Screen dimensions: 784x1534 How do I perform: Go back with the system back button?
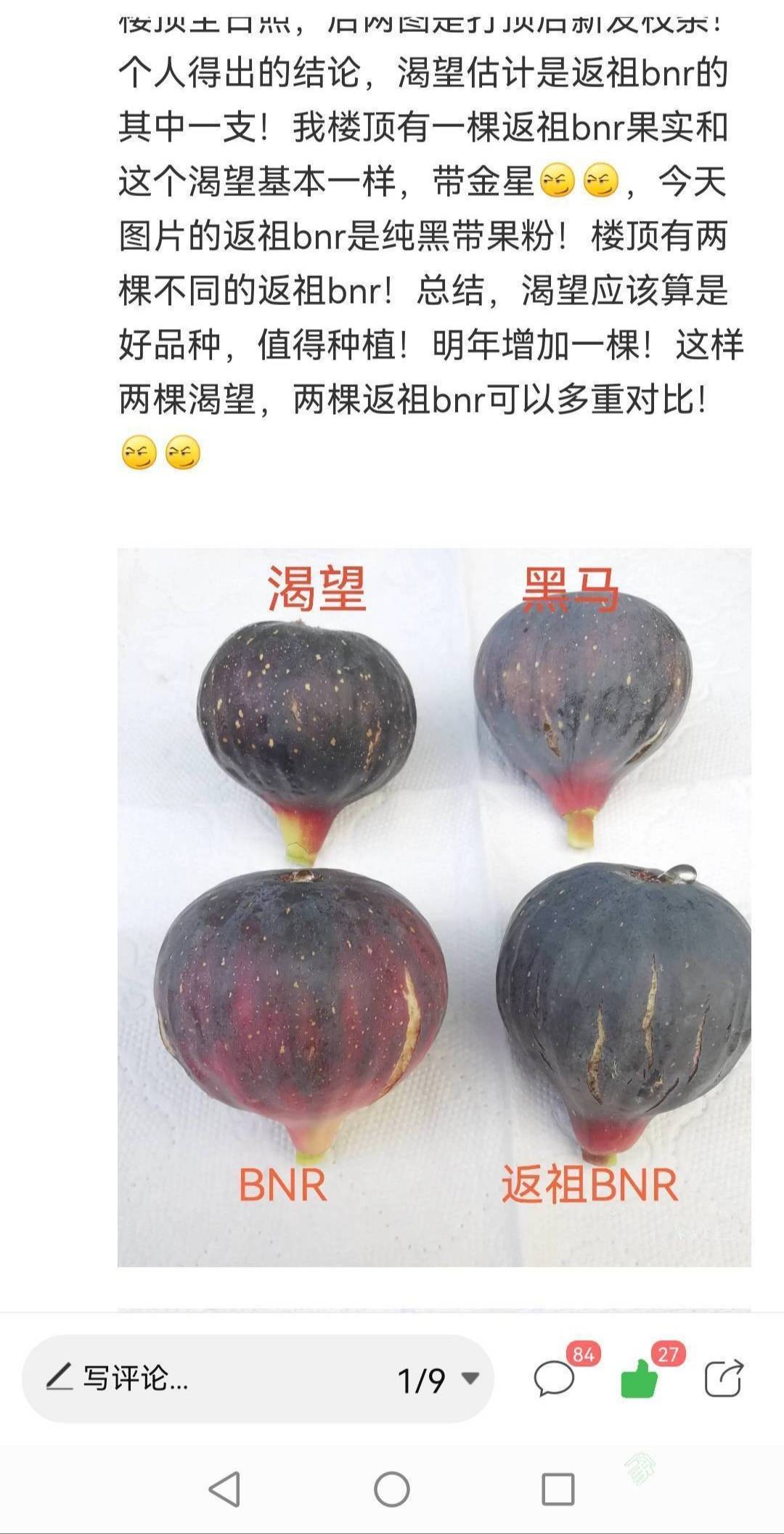tap(225, 1489)
